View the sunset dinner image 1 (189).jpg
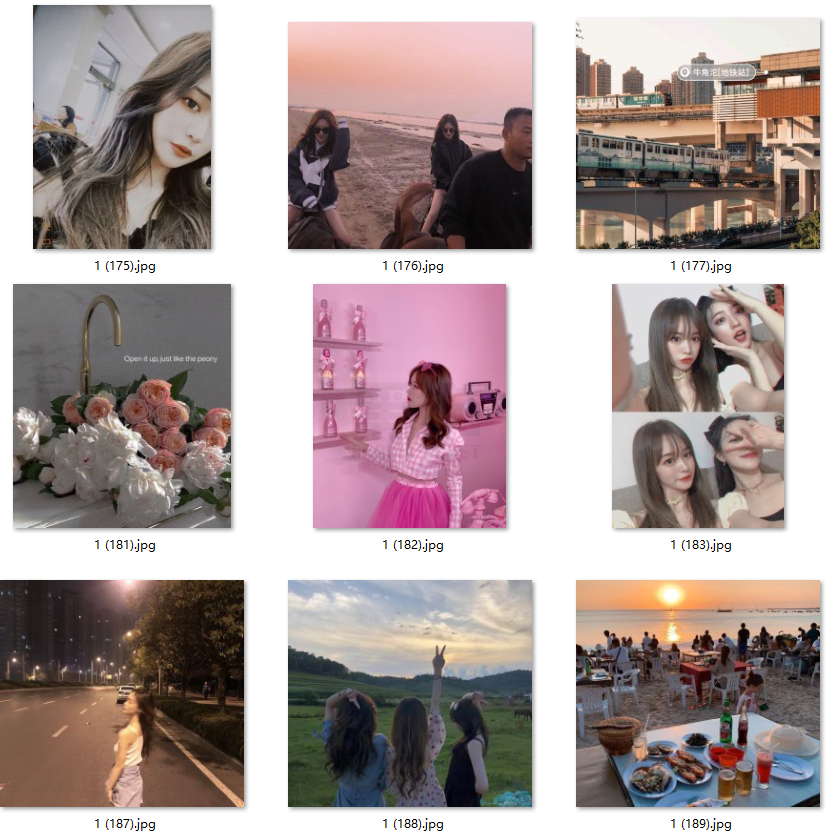The width and height of the screenshot is (834, 840). pyautogui.click(x=698, y=694)
